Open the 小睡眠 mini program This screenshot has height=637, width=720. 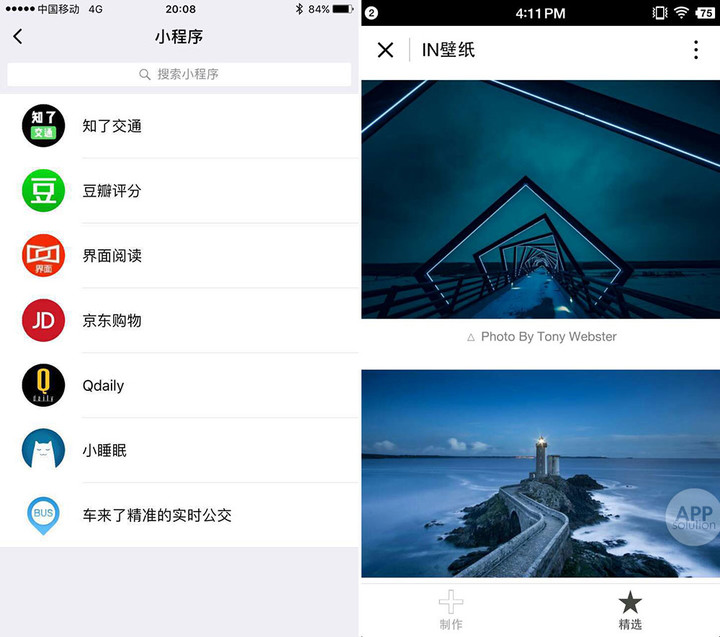[104, 451]
